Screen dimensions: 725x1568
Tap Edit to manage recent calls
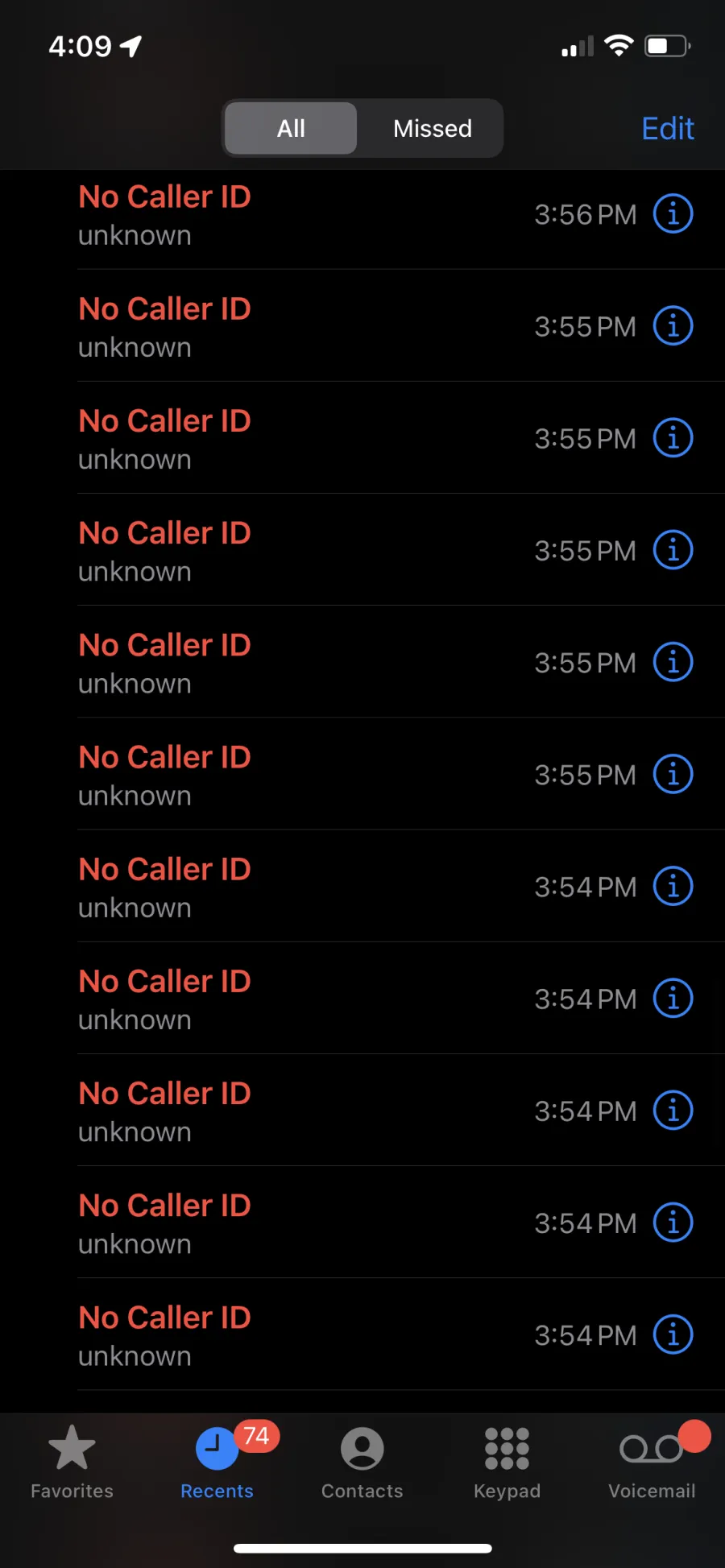[x=668, y=129]
